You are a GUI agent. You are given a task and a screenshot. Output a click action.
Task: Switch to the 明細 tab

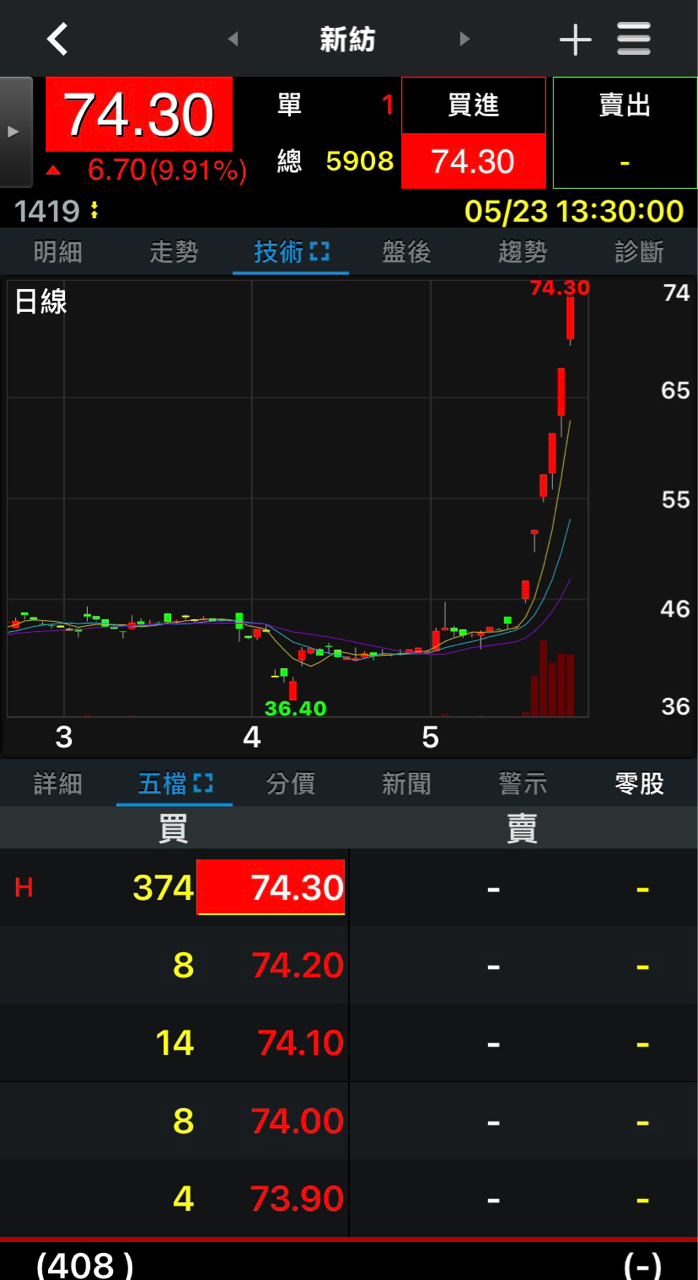click(58, 252)
